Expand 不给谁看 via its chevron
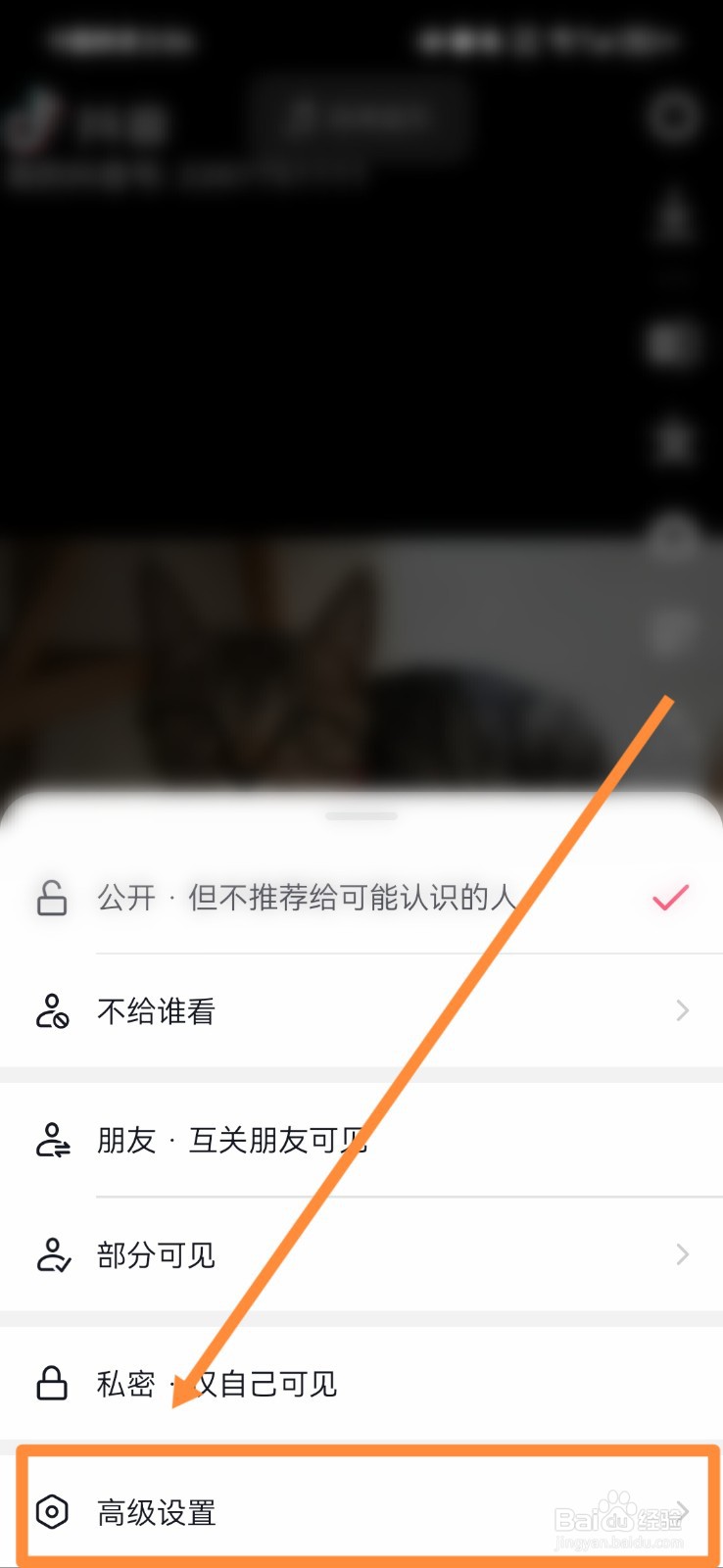Screen dimensions: 723x1568 (683, 1011)
